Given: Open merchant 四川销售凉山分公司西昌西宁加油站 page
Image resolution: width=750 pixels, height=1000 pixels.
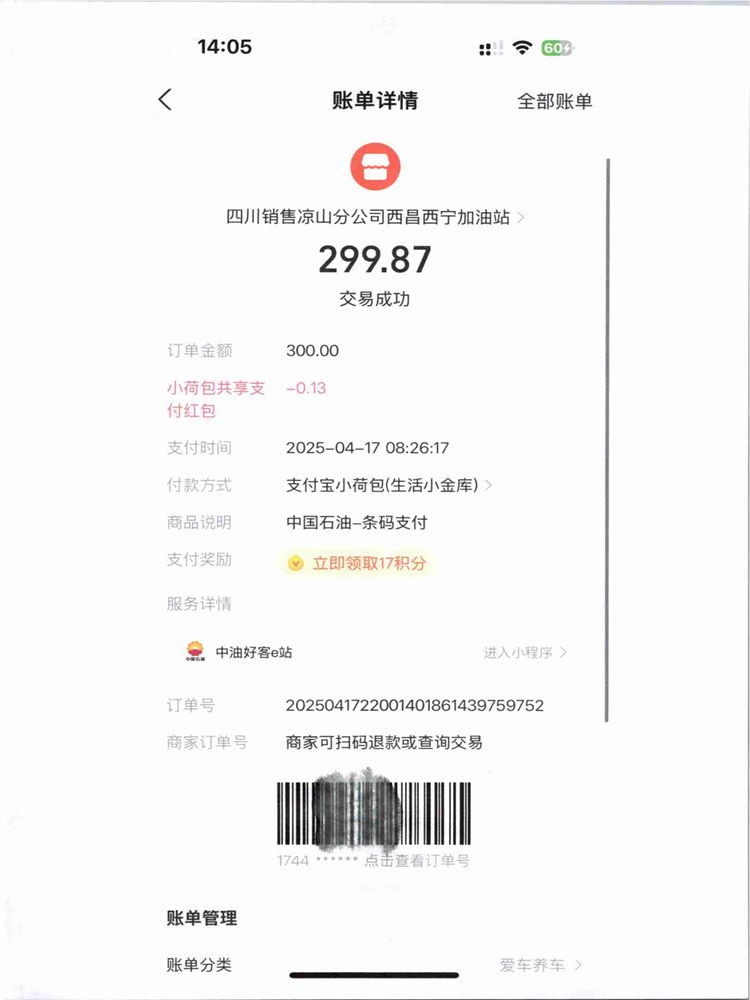Looking at the screenshot, I should pyautogui.click(x=376, y=217).
